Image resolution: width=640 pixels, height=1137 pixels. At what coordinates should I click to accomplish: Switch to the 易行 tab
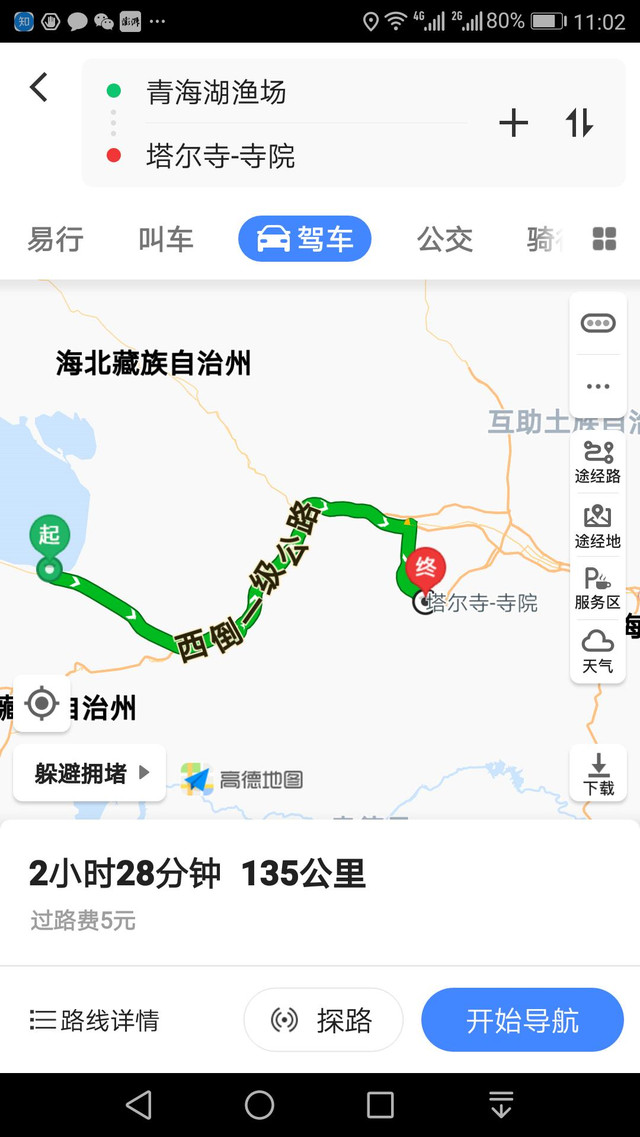(55, 239)
